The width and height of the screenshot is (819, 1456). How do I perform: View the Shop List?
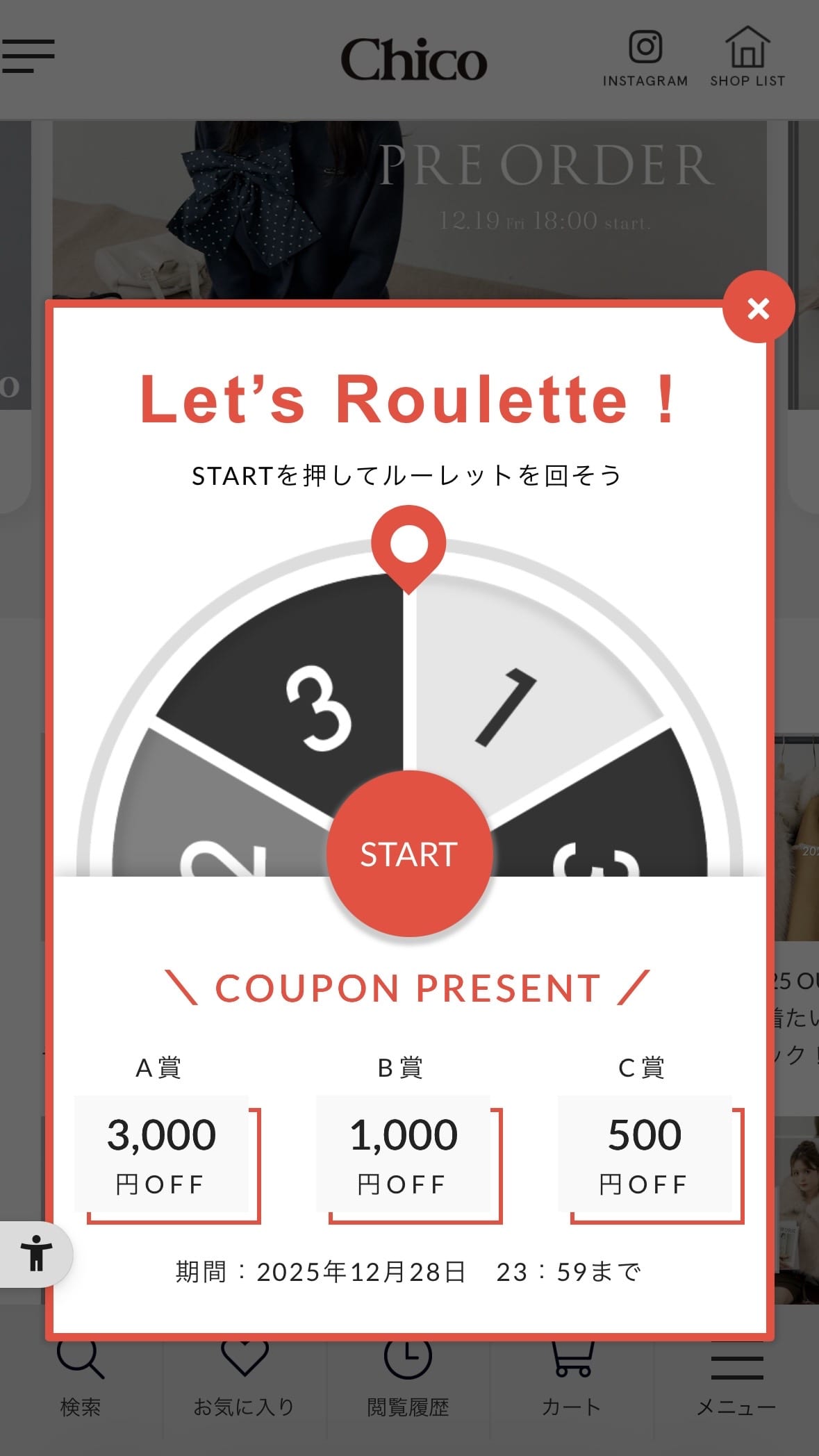747,58
